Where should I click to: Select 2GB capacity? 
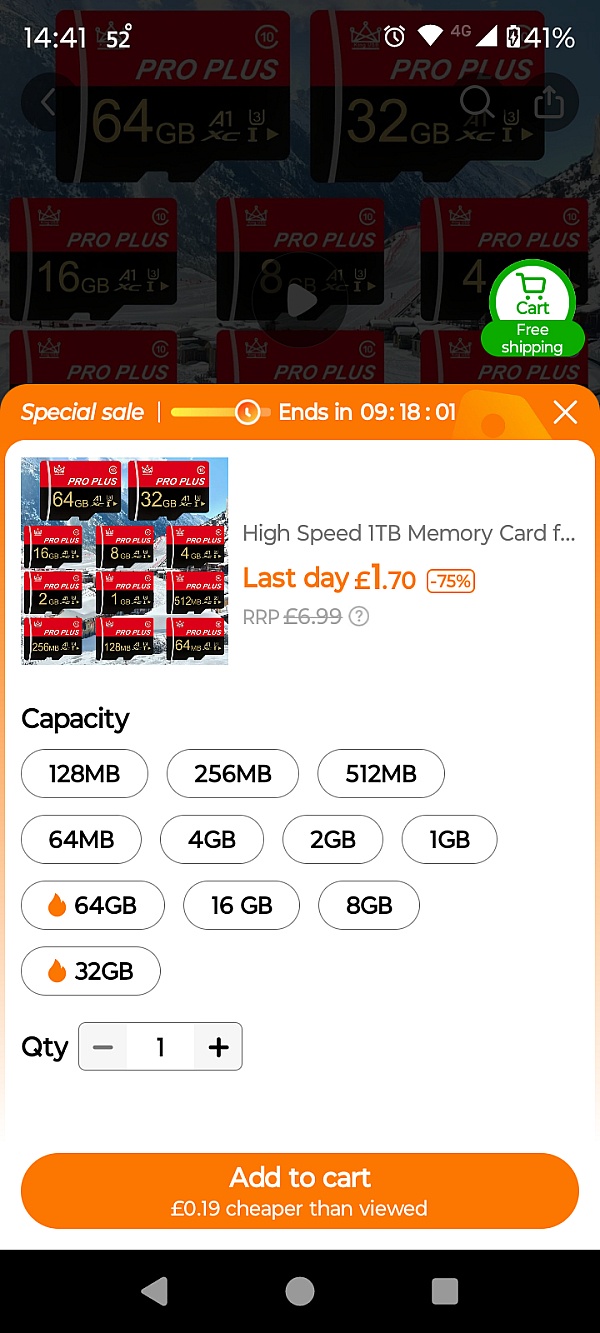pos(332,839)
